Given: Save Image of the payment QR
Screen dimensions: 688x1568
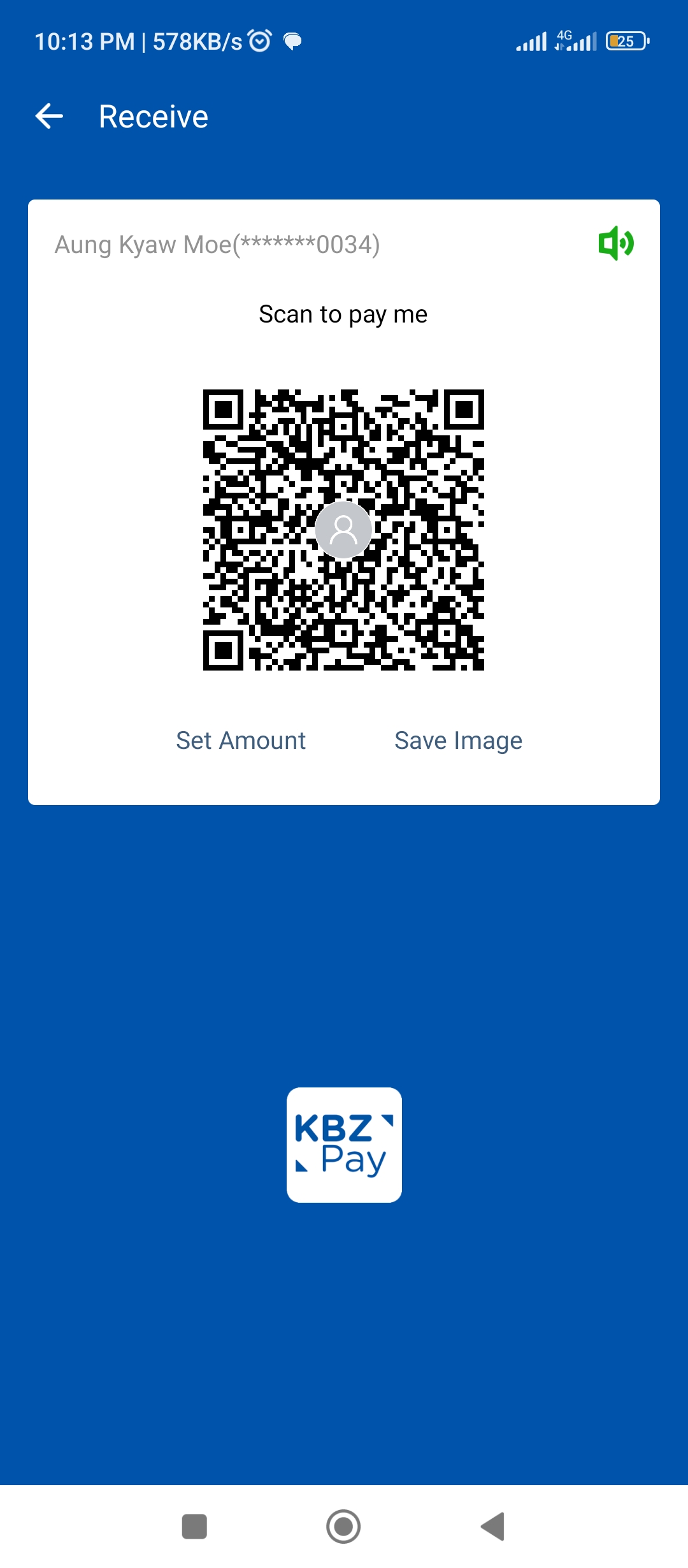Looking at the screenshot, I should 458,741.
